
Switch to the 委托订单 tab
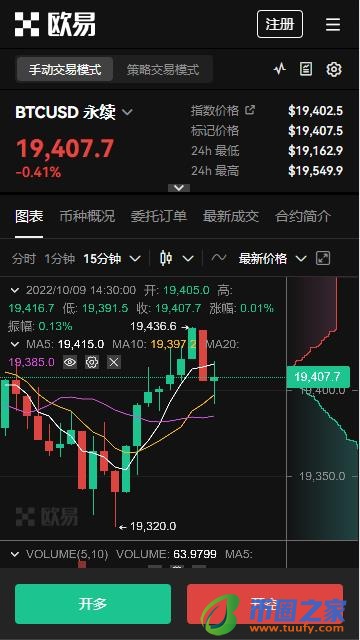(159, 216)
